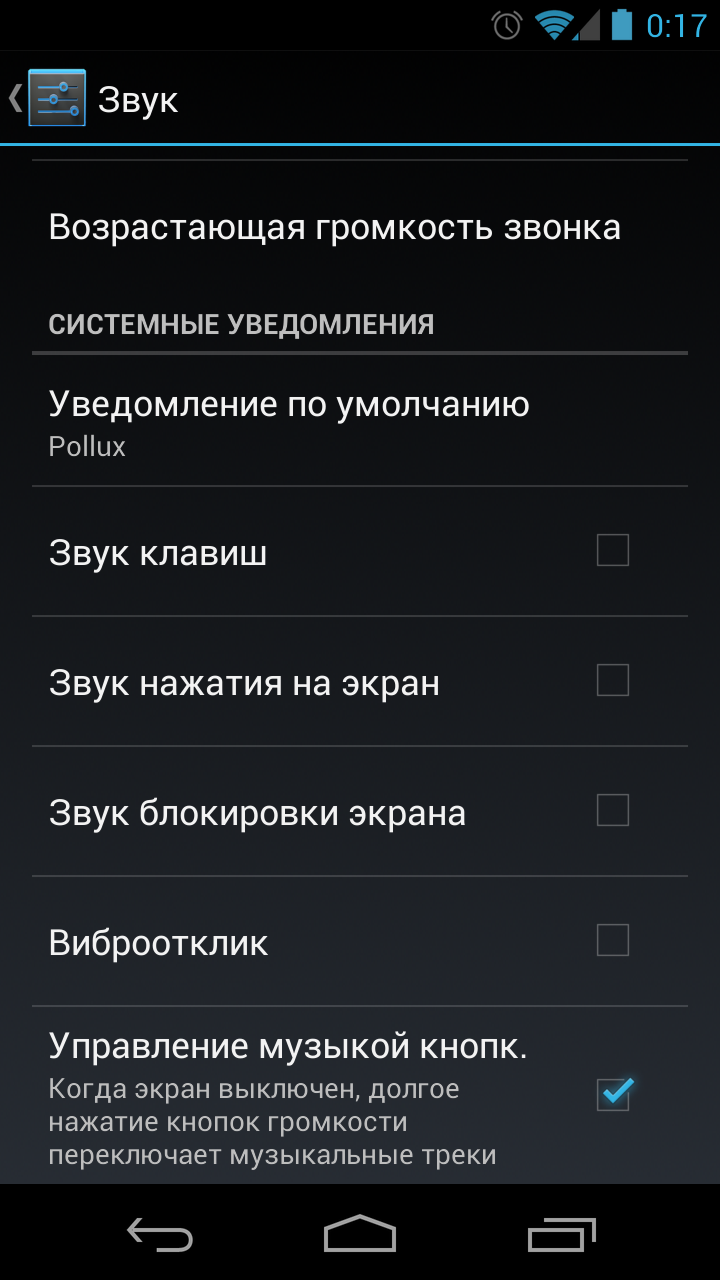Open Возрастающая громкость звонка setting
This screenshot has height=1280, width=720.
[x=360, y=227]
